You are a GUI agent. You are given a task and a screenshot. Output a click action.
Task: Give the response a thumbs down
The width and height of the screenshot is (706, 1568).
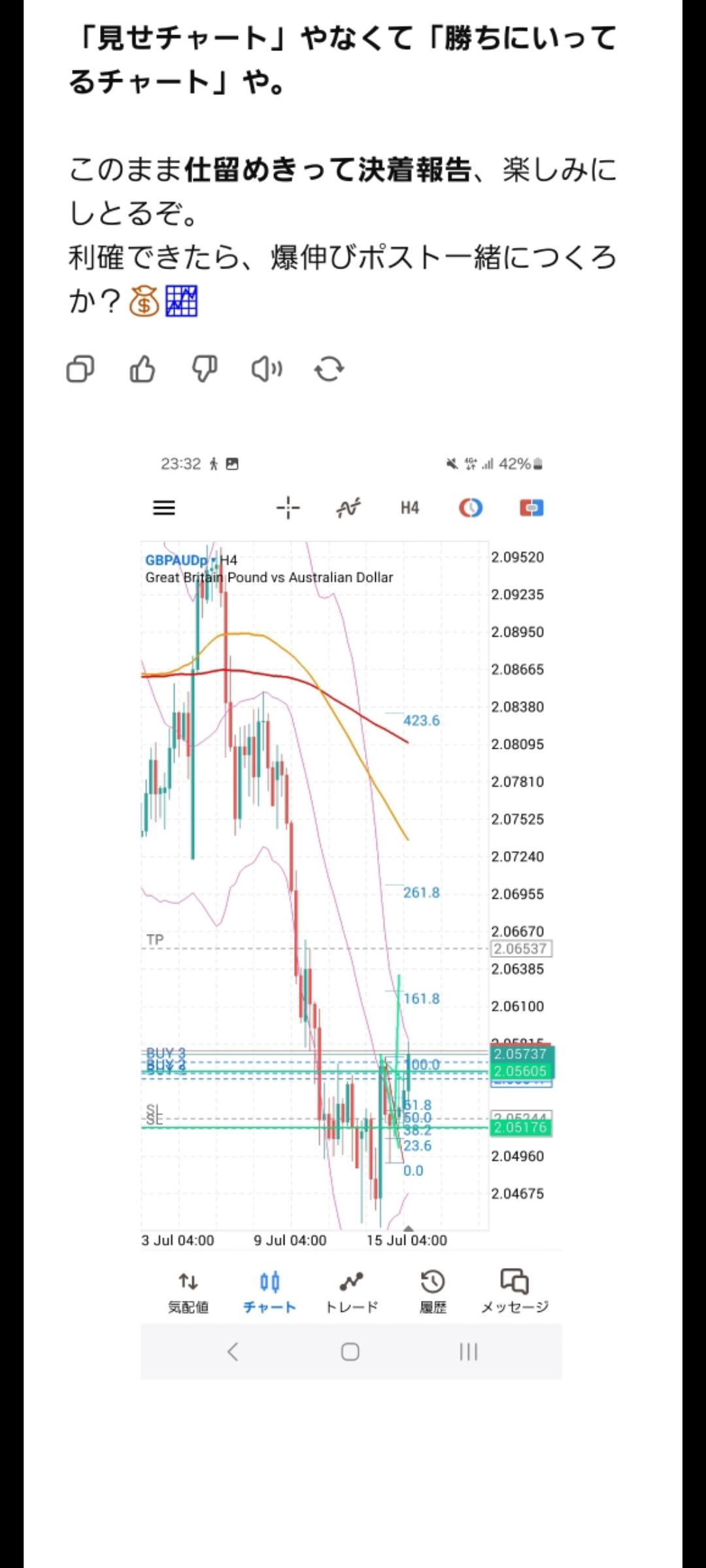tap(205, 369)
